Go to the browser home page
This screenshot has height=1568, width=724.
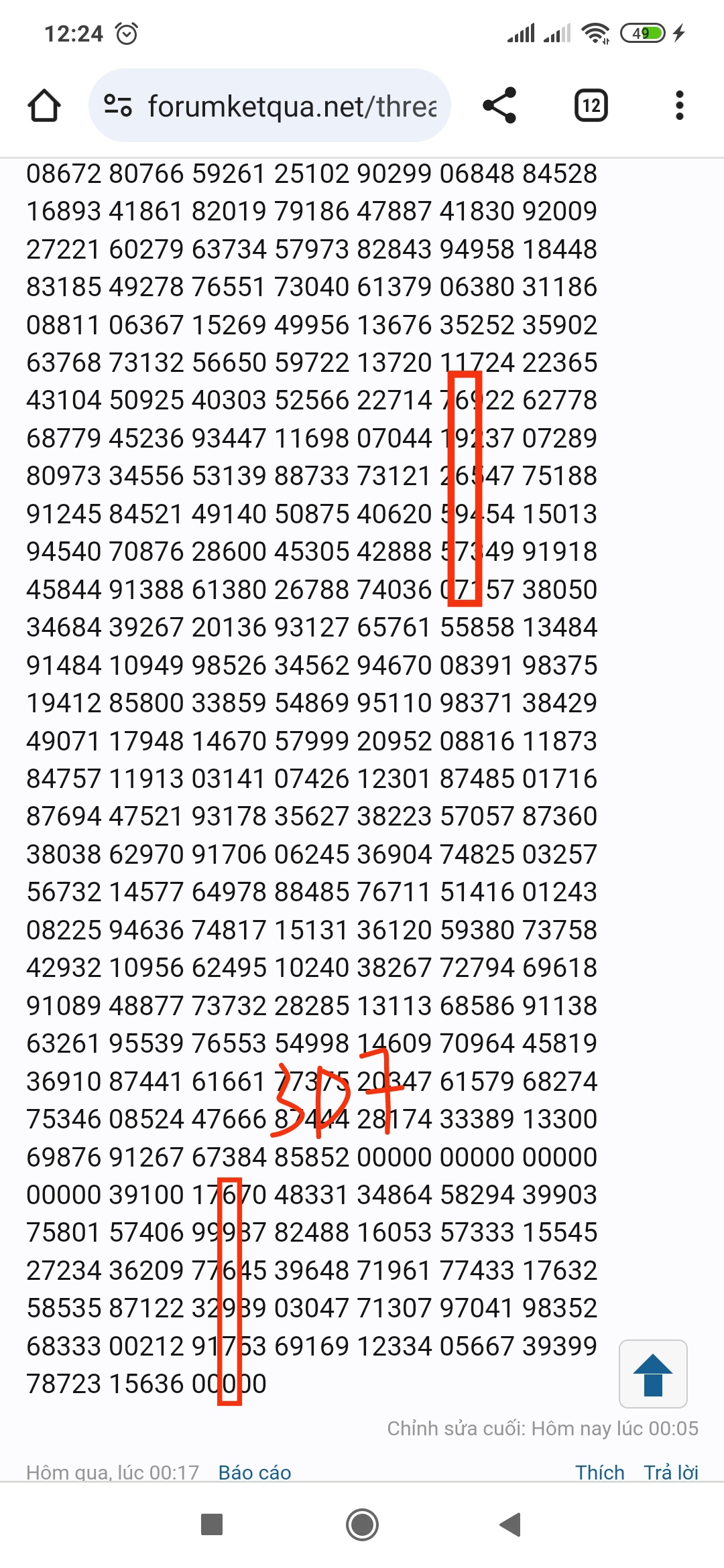click(44, 106)
